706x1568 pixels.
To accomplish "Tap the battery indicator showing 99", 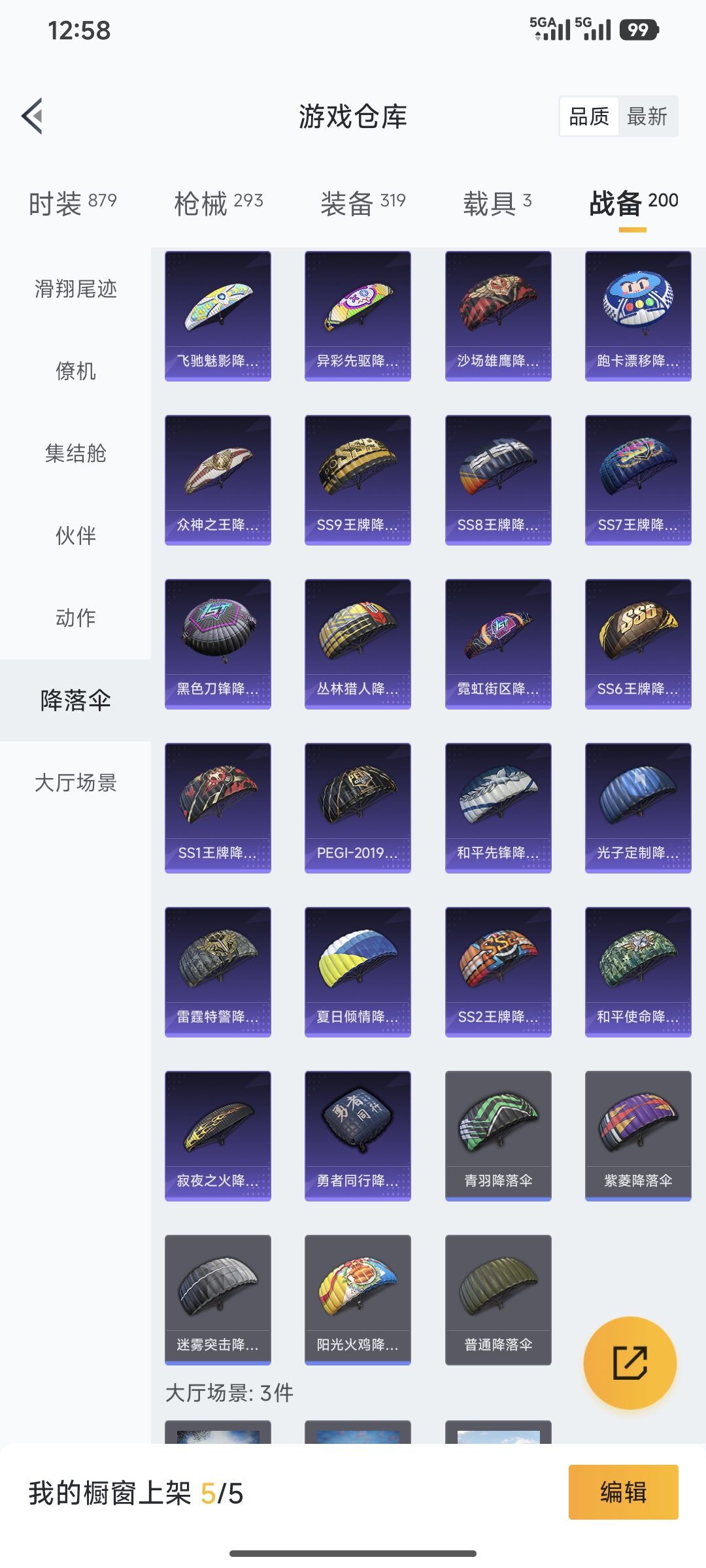I will point(639,27).
